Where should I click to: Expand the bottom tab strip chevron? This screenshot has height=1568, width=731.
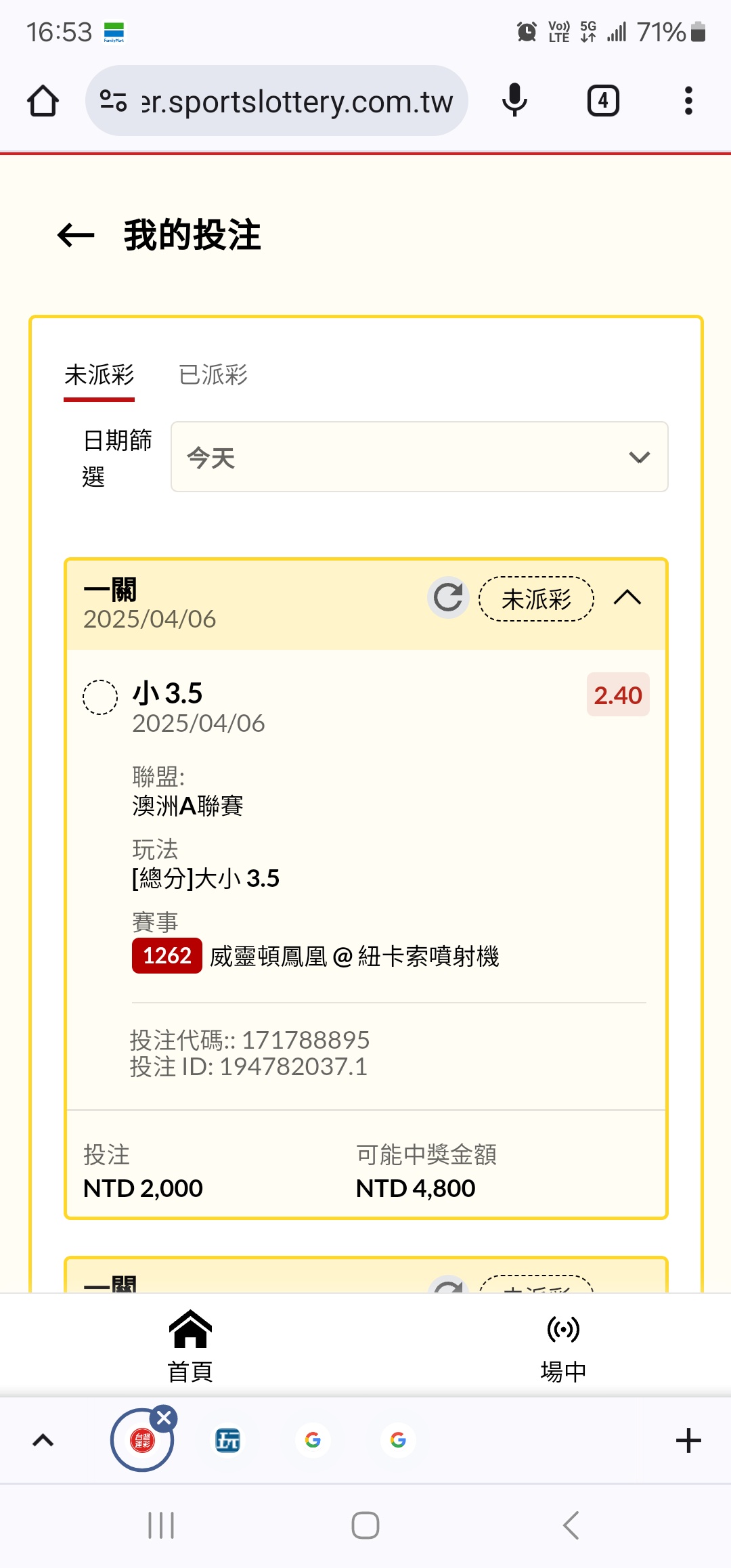coord(43,1440)
